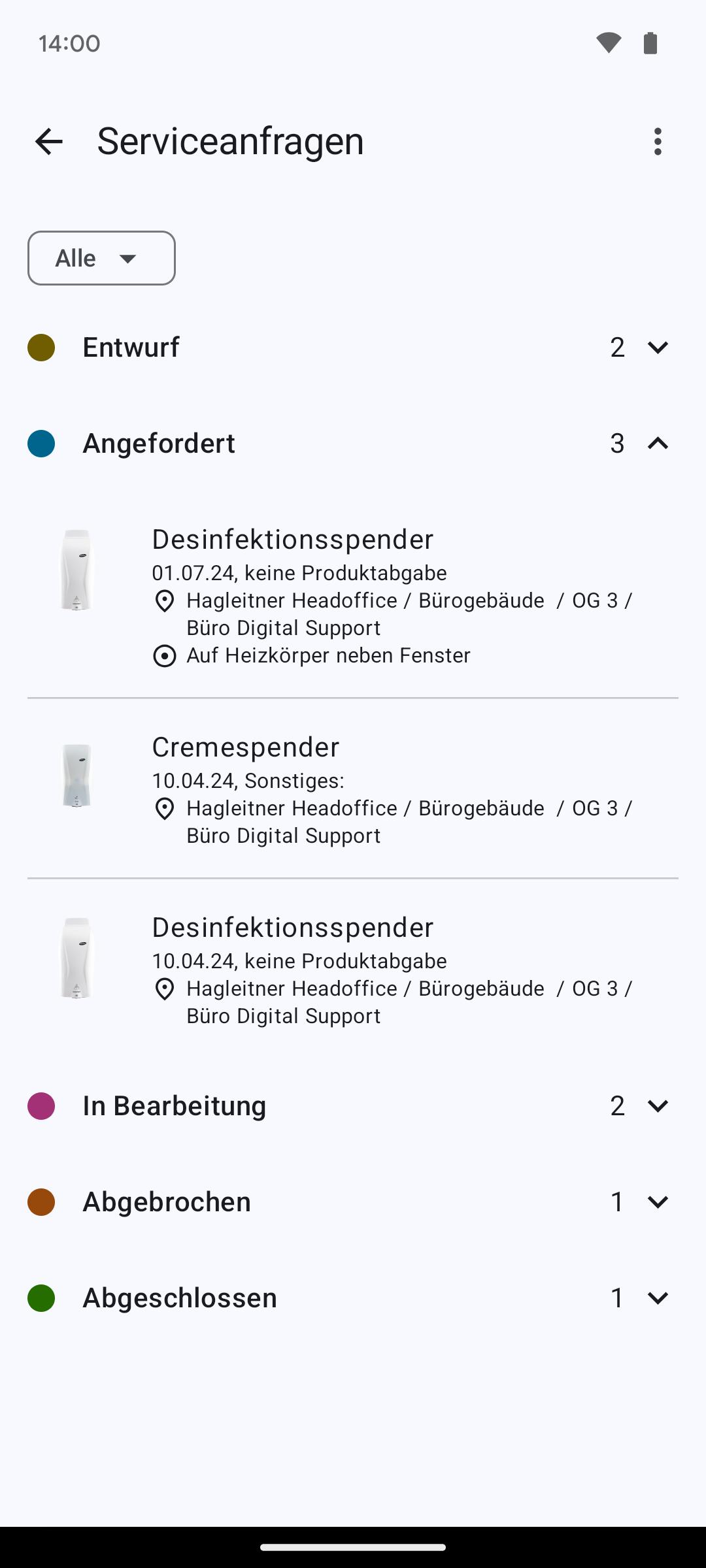Expand the Abgeschlossen section
The width and height of the screenshot is (706, 1568).
tap(353, 1298)
